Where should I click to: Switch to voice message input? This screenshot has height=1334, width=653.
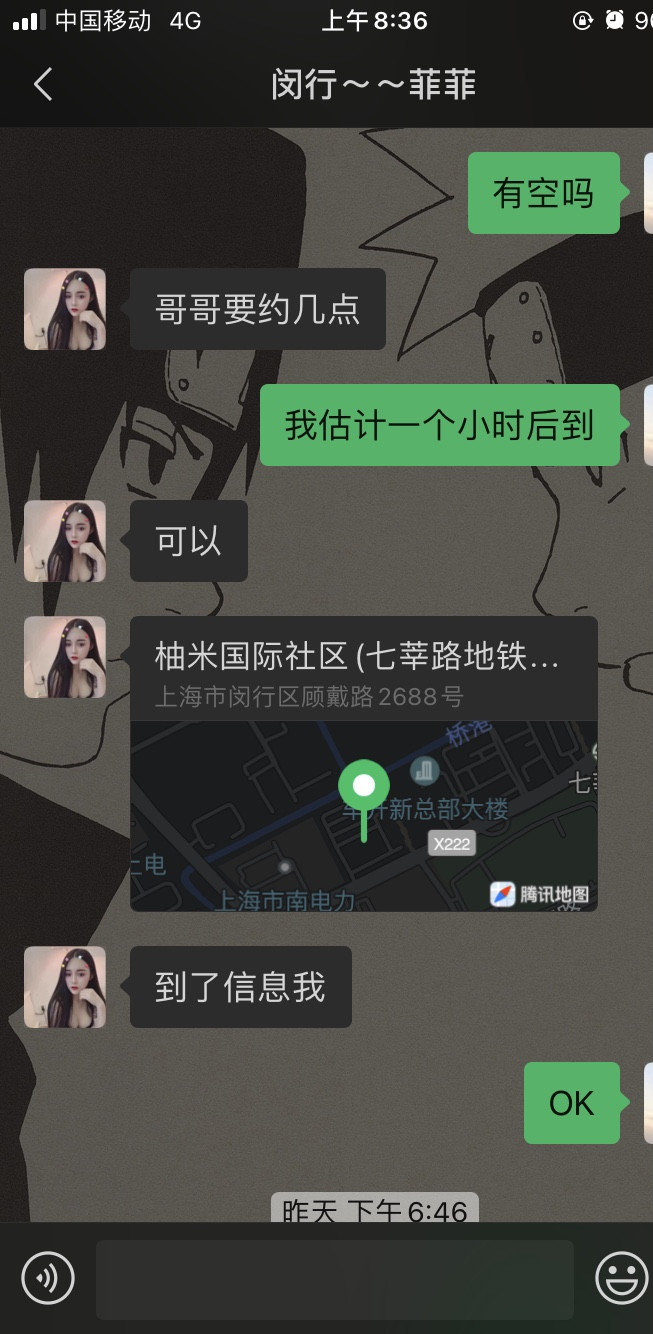pyautogui.click(x=48, y=1277)
